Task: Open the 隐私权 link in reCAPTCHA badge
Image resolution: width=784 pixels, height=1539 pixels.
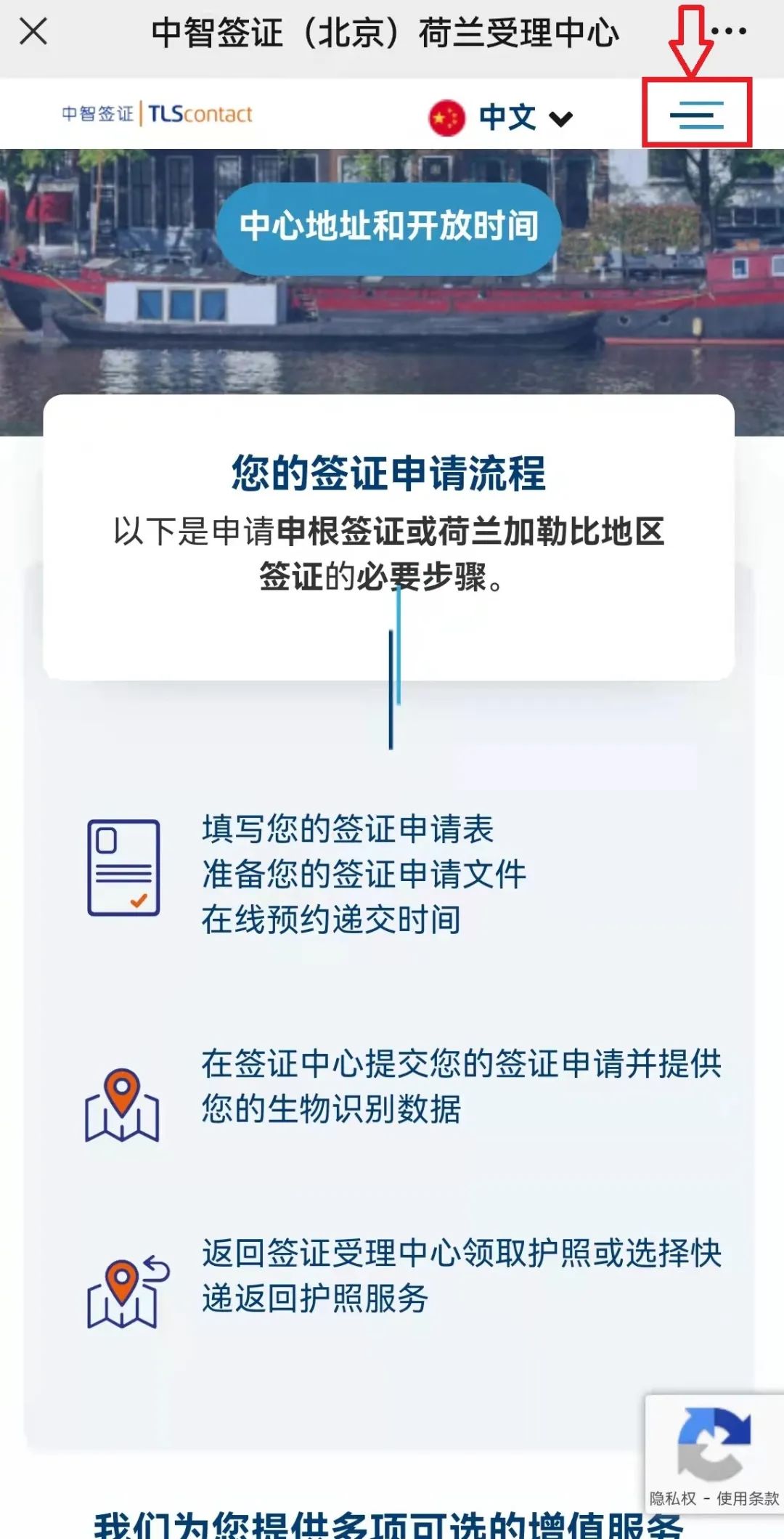Action: click(672, 1498)
